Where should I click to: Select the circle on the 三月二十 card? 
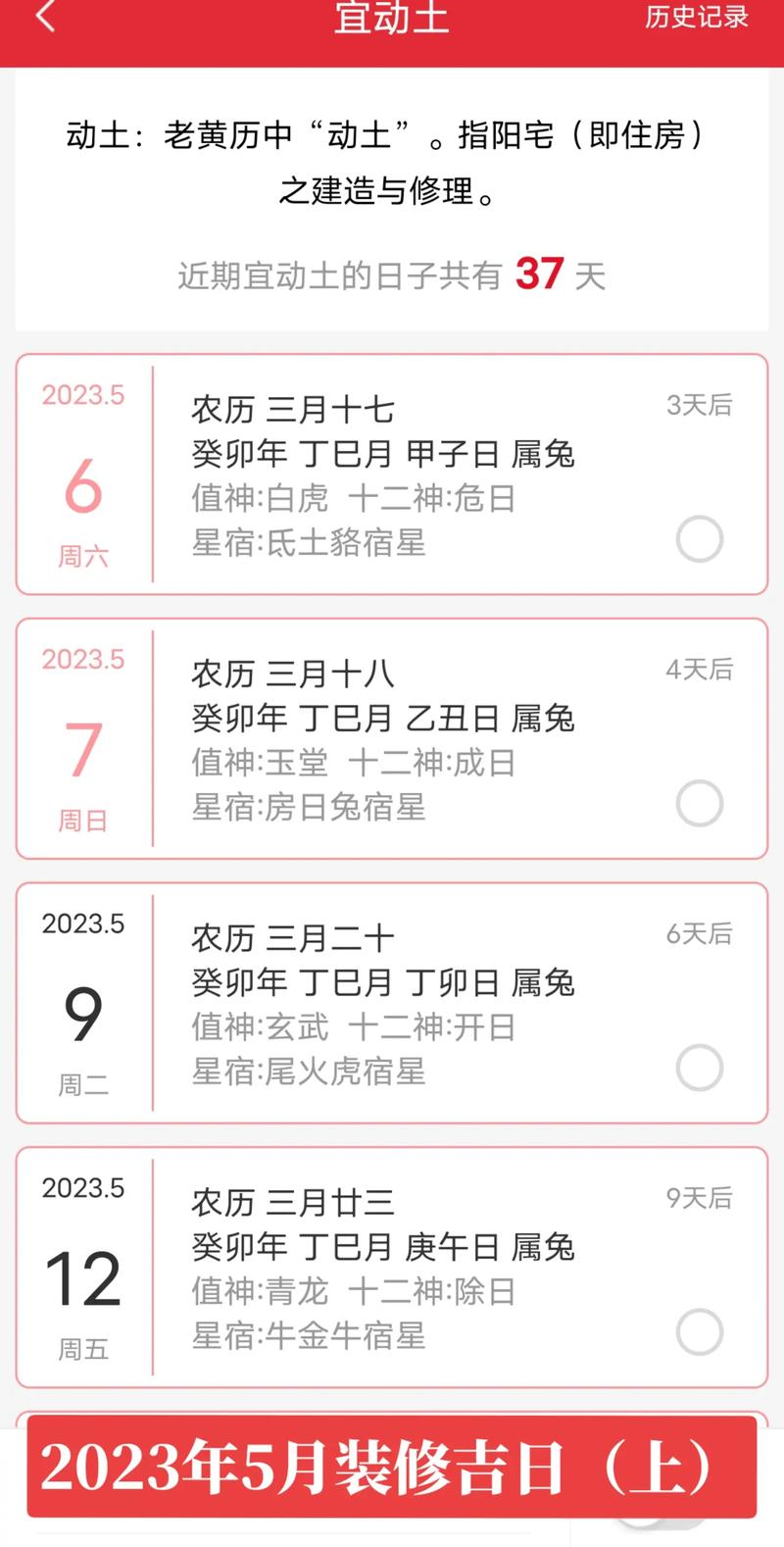pyautogui.click(x=700, y=1068)
